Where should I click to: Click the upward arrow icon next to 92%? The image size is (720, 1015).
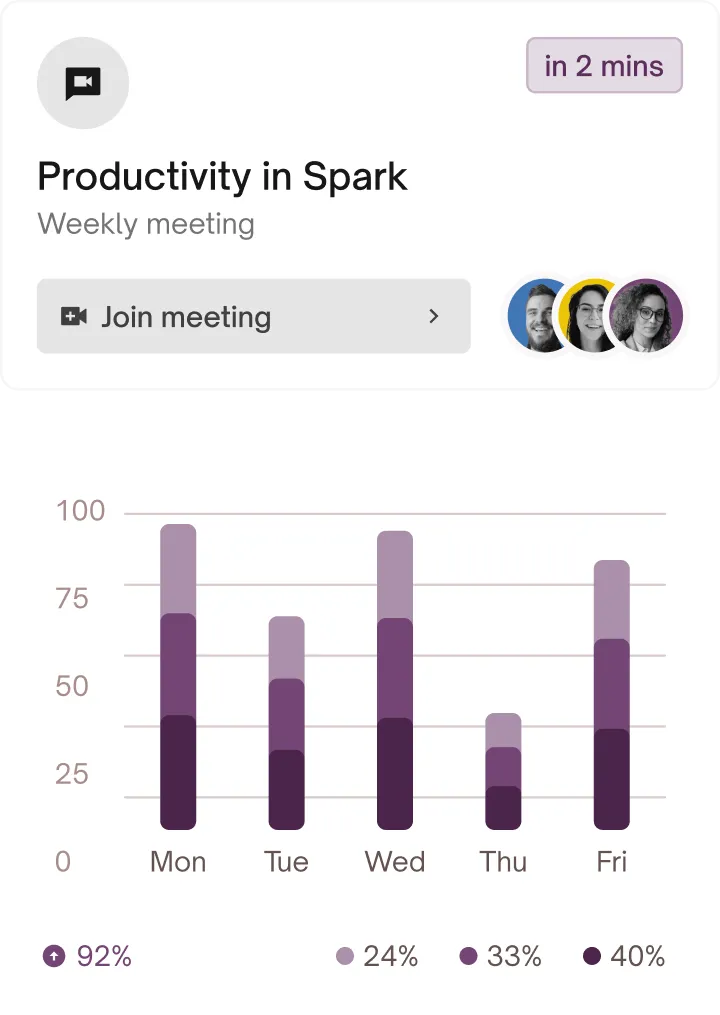pyautogui.click(x=50, y=957)
